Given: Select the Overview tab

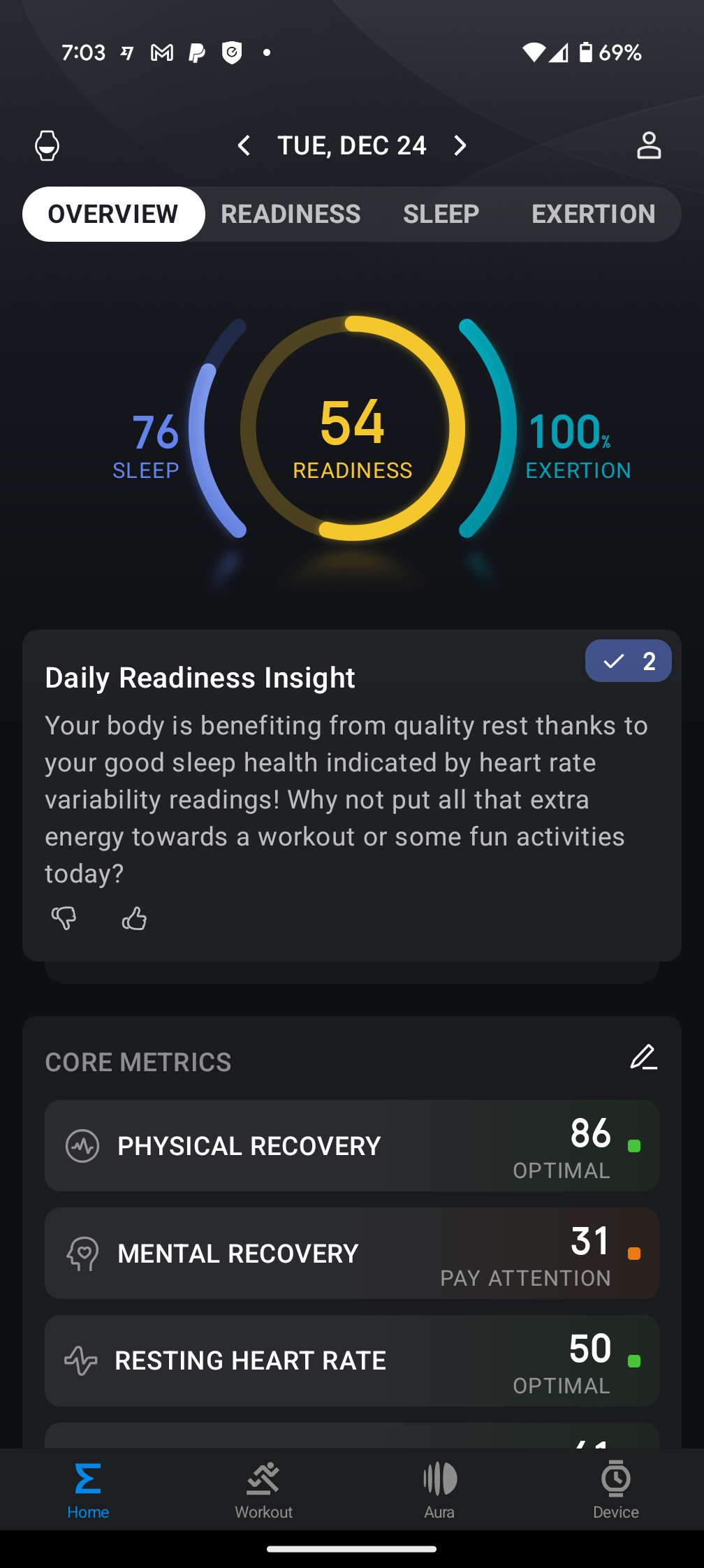Looking at the screenshot, I should click(113, 214).
